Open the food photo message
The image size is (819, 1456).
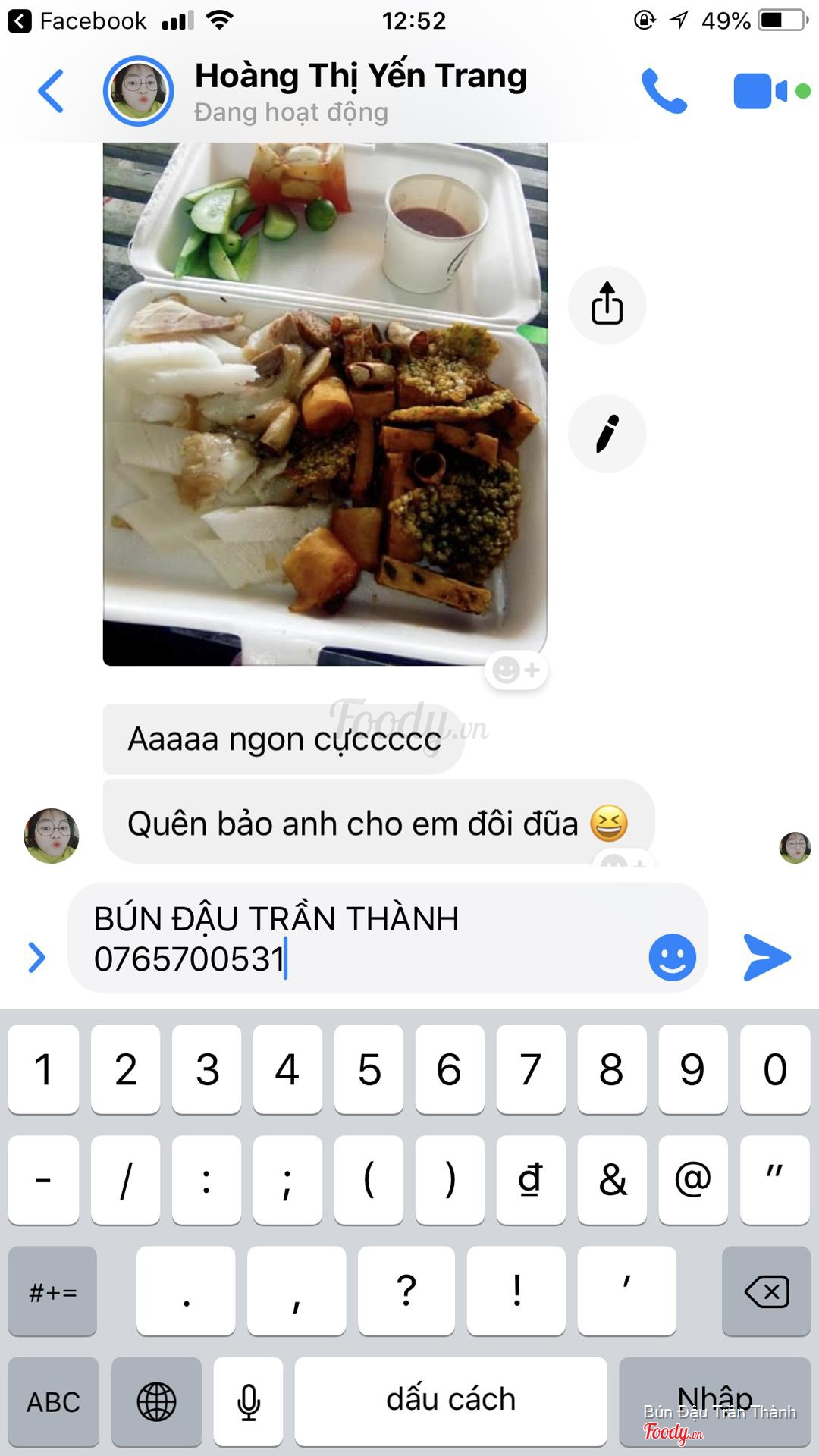click(325, 403)
